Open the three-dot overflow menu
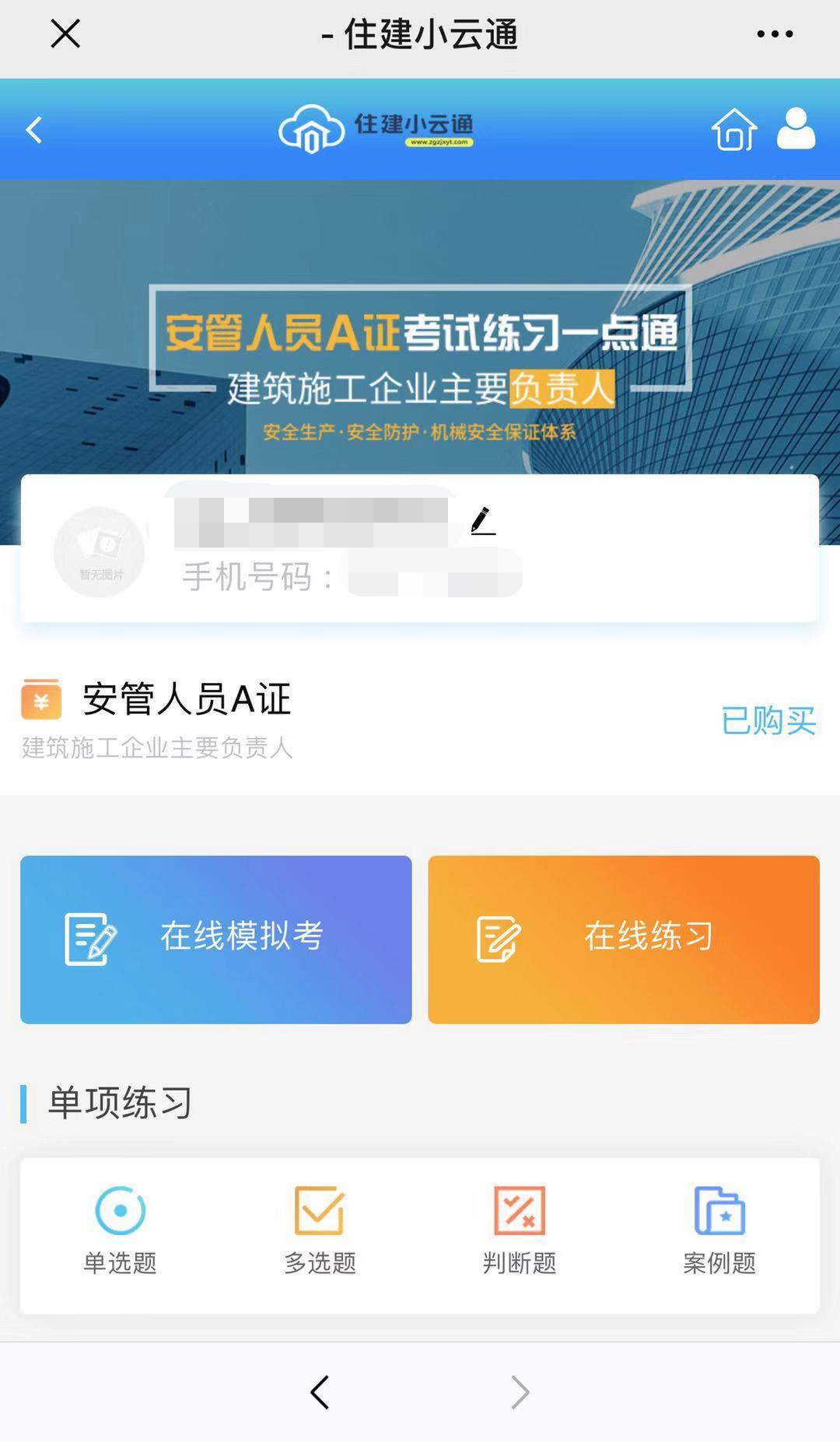Screen dimensions: 840x1442 [775, 34]
